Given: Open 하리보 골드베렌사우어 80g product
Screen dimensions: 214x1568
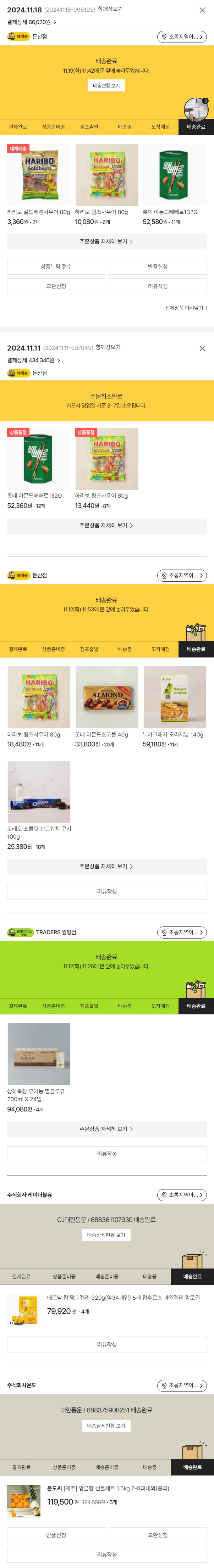Looking at the screenshot, I should coord(39,175).
